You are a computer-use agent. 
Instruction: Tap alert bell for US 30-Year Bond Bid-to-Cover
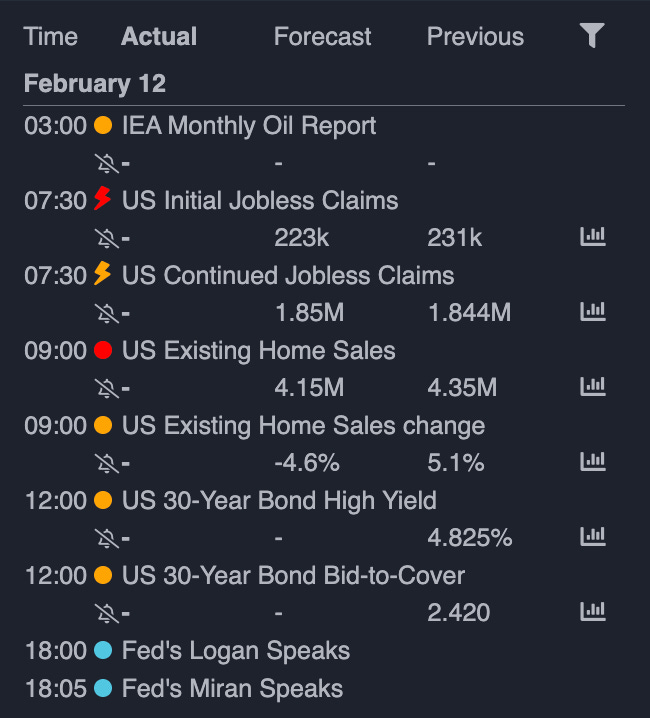click(x=106, y=613)
